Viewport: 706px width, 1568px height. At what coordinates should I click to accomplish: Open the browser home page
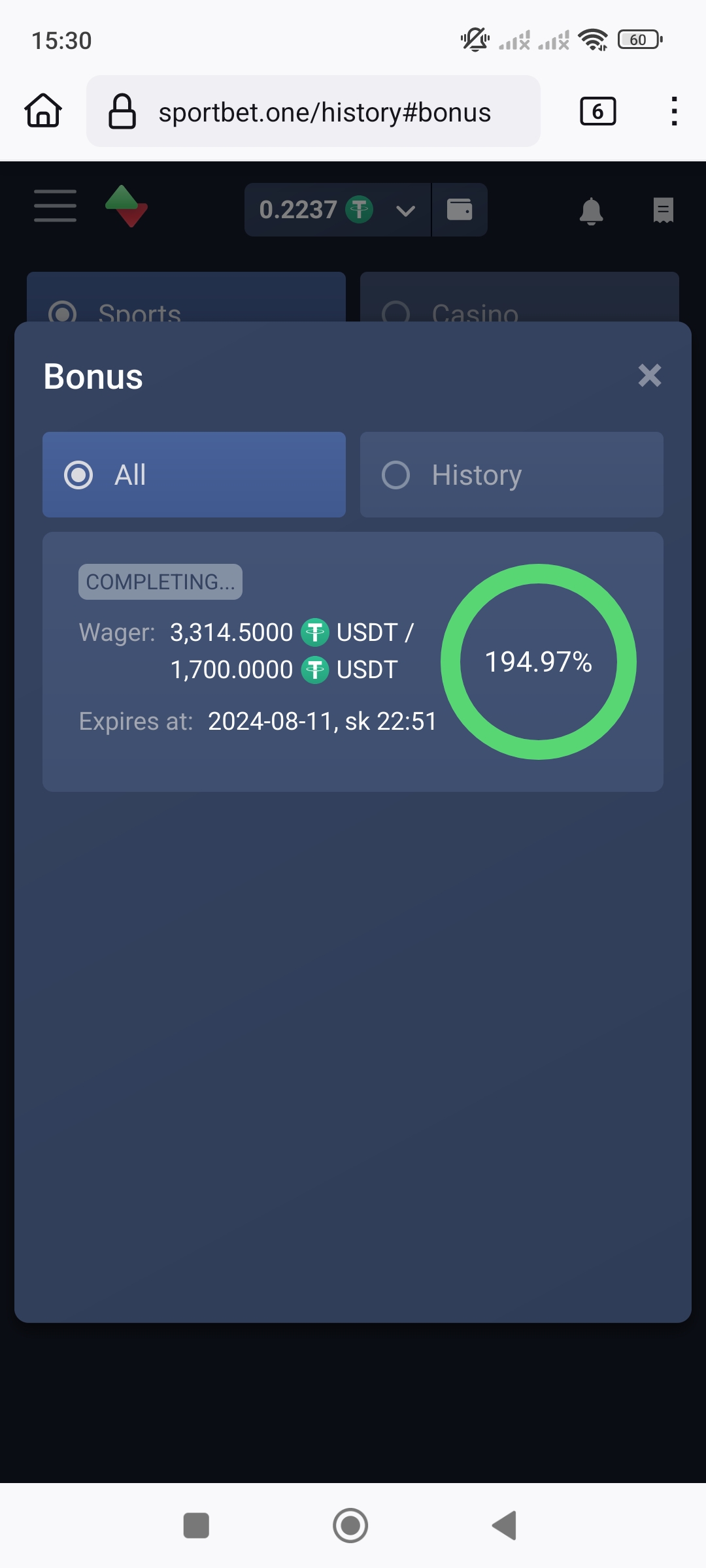tap(43, 111)
